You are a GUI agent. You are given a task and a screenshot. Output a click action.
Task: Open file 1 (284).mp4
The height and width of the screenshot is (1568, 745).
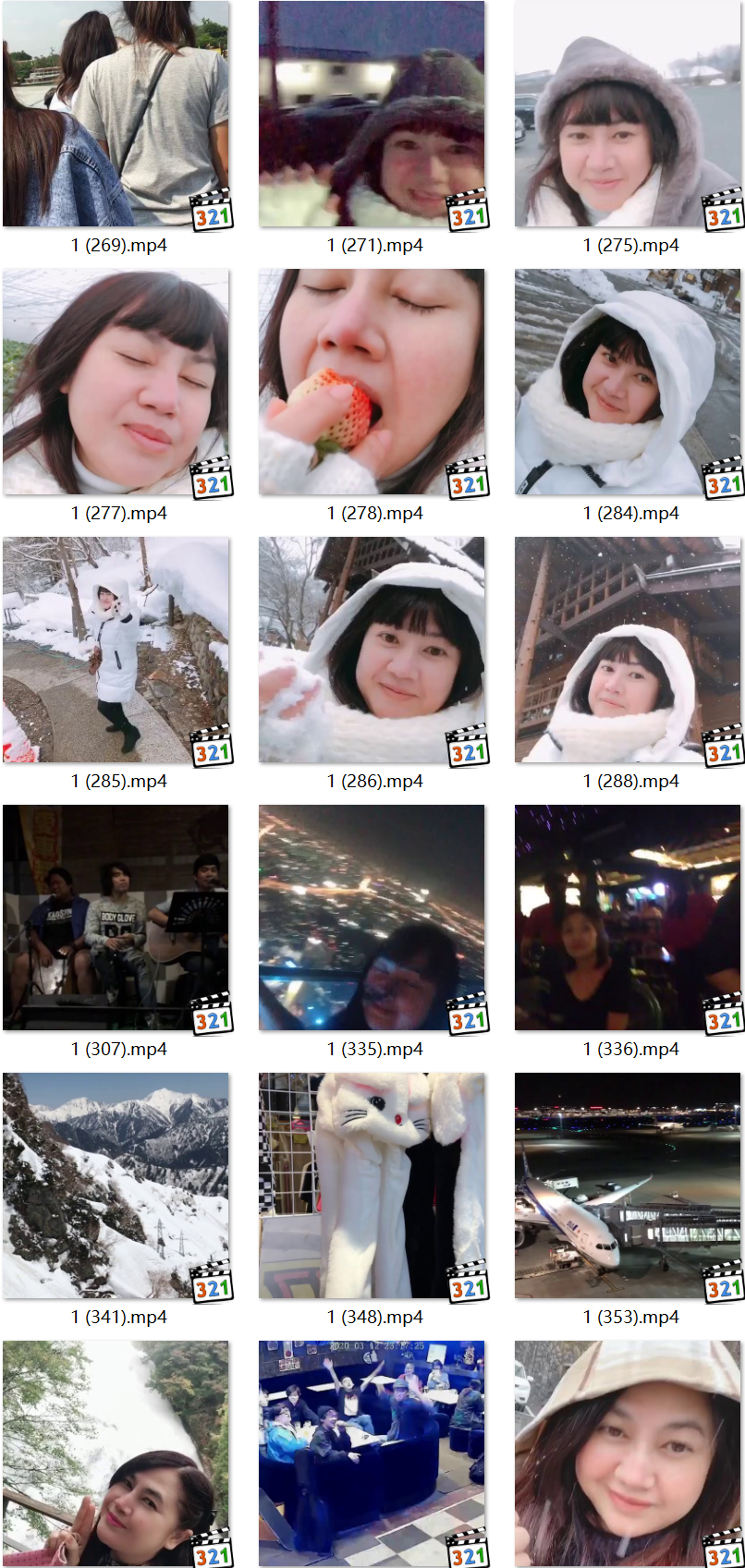coord(628,382)
